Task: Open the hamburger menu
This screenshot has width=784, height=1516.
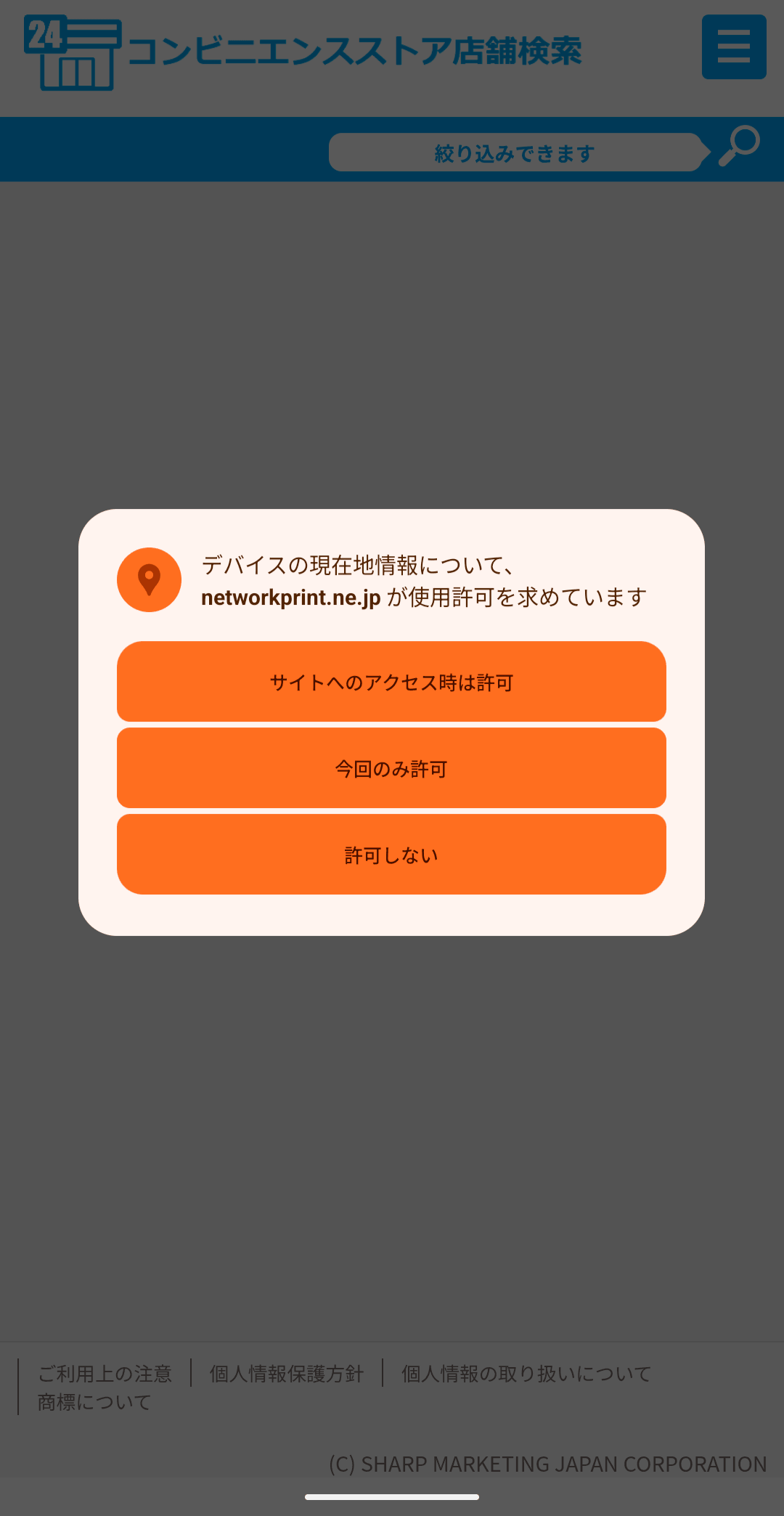Action: point(733,47)
